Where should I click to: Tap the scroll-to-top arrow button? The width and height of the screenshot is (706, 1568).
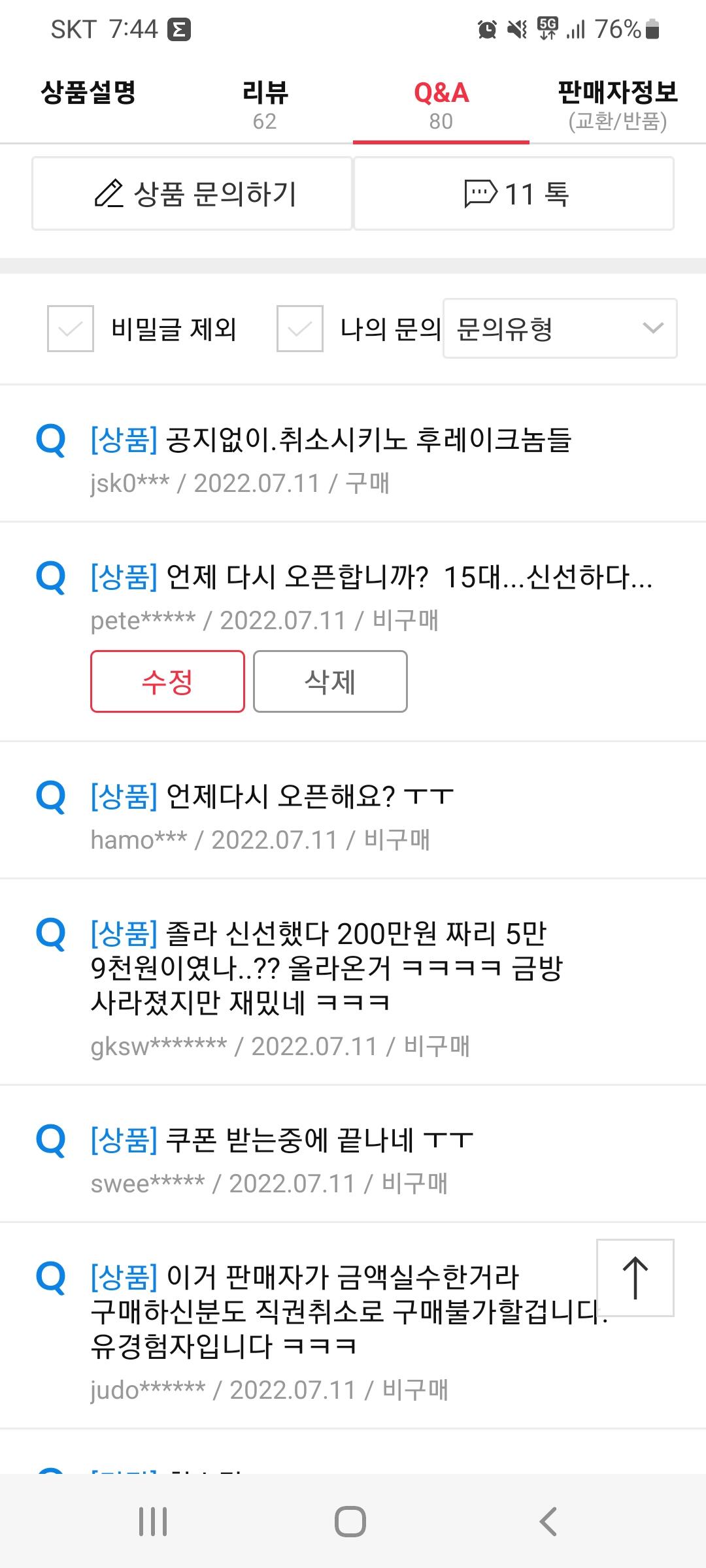pyautogui.click(x=635, y=1277)
